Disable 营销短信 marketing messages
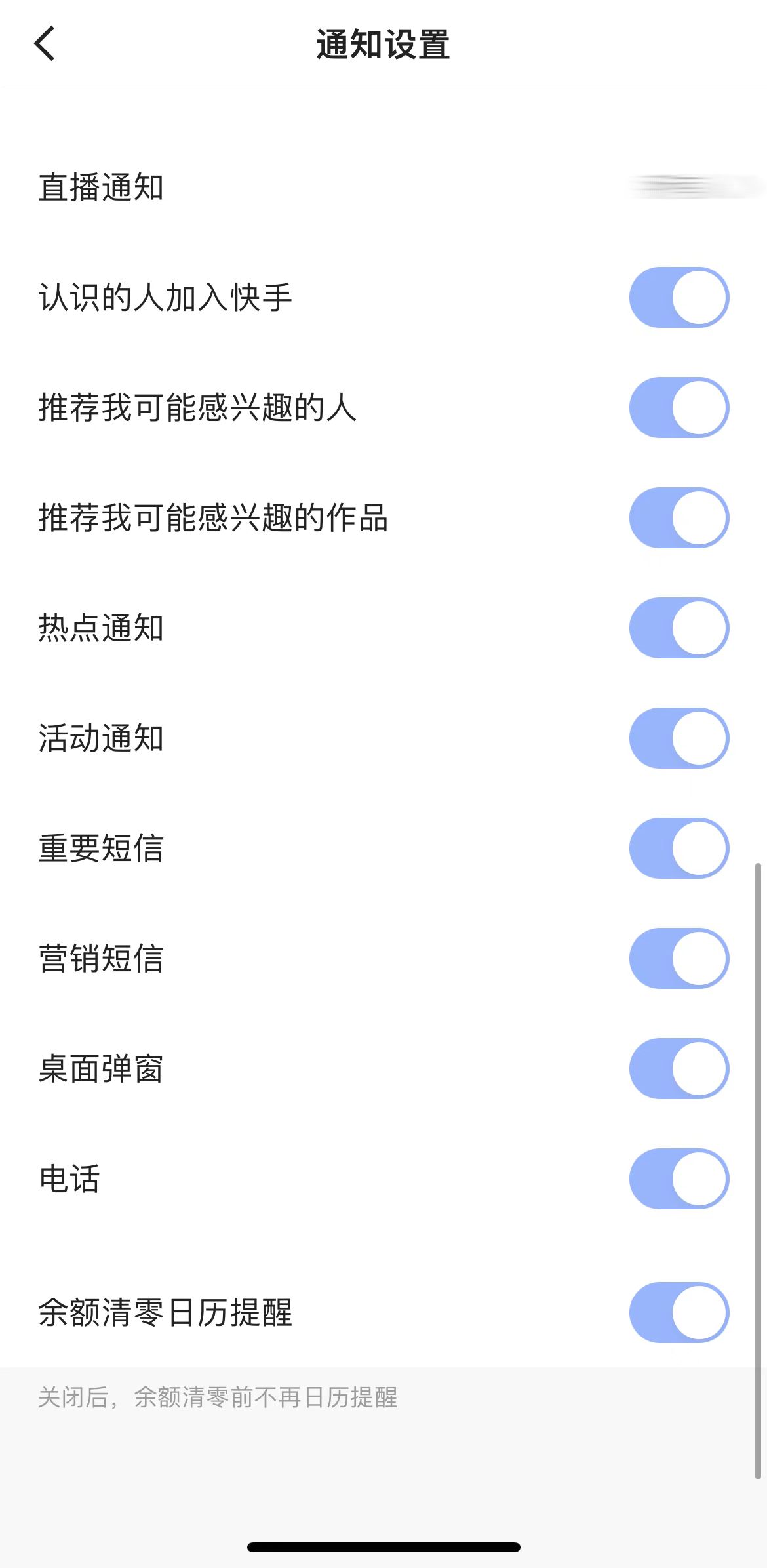This screenshot has width=767, height=1568. click(x=678, y=959)
